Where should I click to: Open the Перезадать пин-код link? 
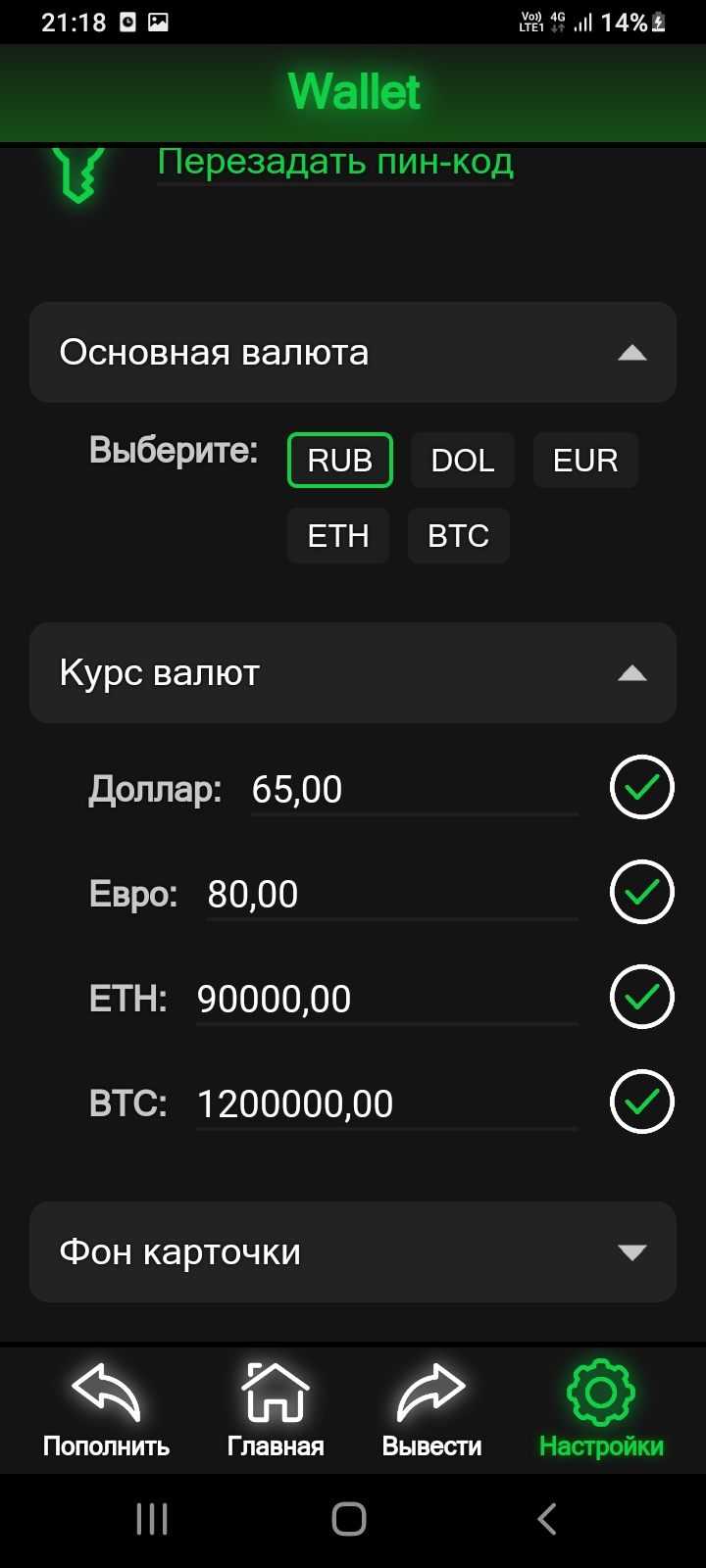(333, 162)
